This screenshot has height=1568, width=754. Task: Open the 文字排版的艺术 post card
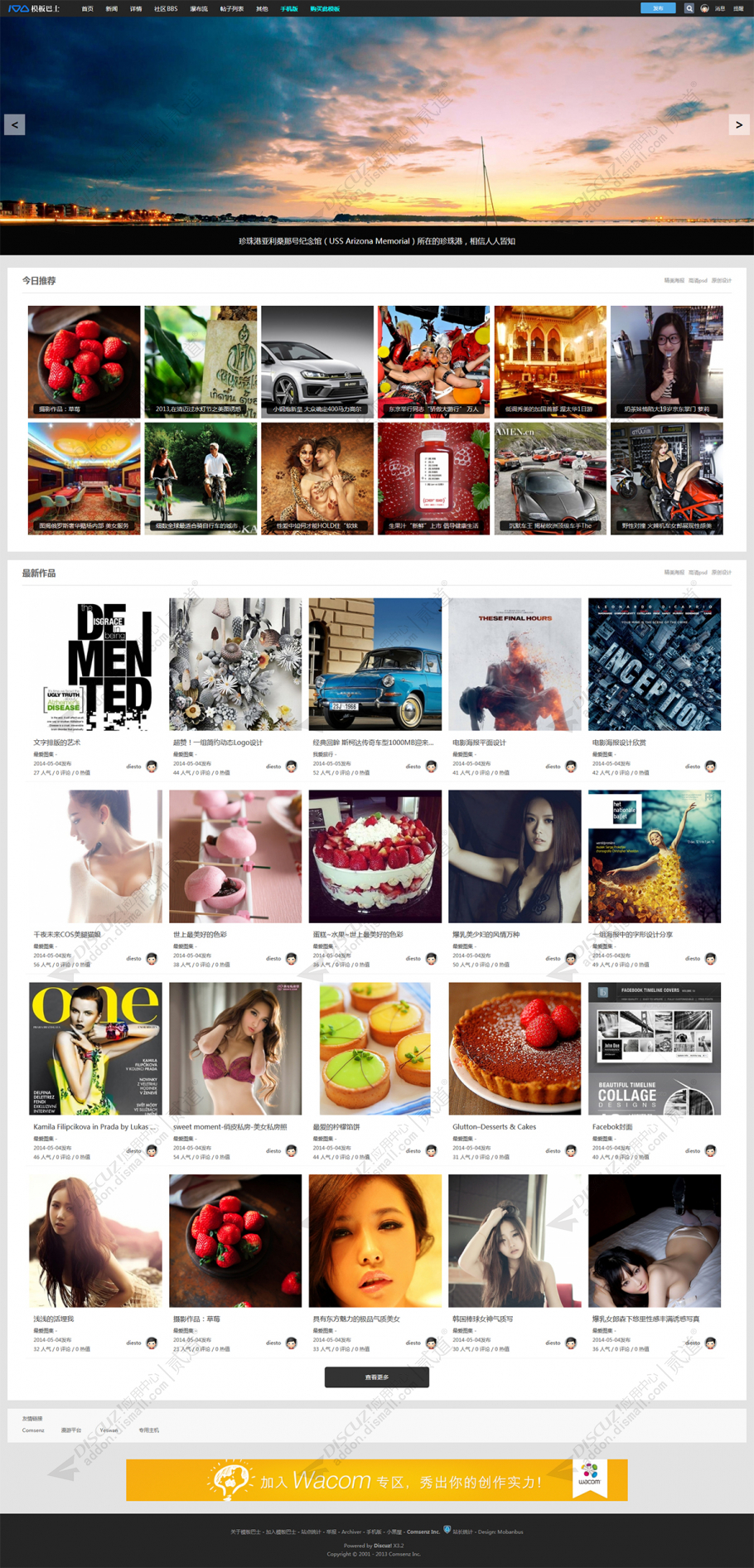(95, 665)
